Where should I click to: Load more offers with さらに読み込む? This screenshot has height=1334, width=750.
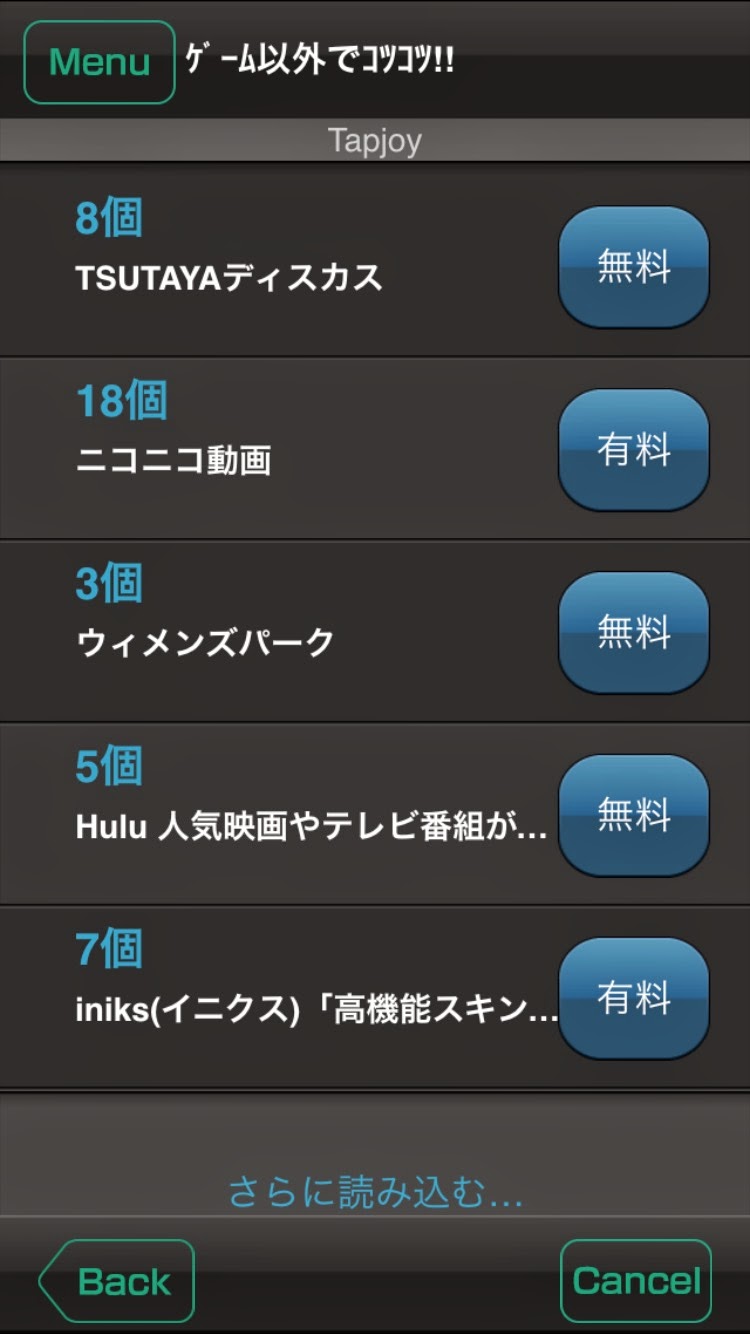[x=375, y=1191]
